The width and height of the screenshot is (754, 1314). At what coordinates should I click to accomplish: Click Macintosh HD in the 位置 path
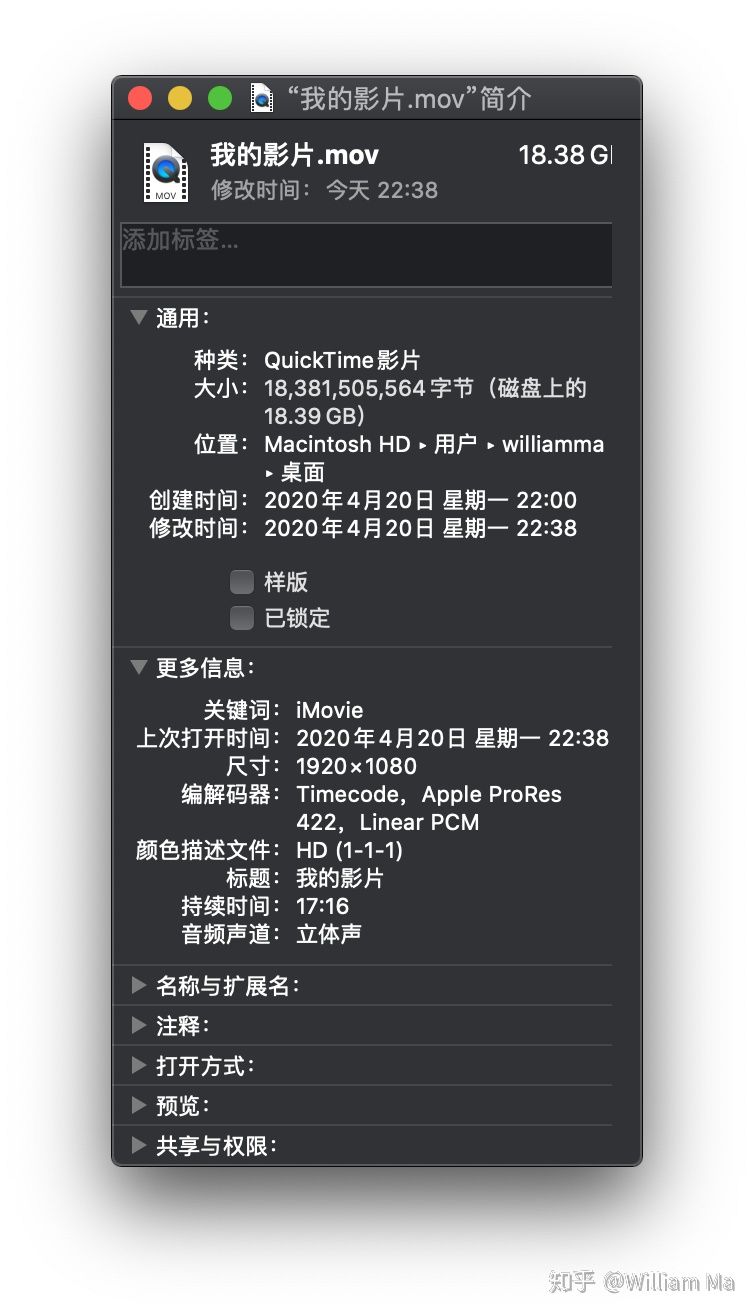(337, 444)
